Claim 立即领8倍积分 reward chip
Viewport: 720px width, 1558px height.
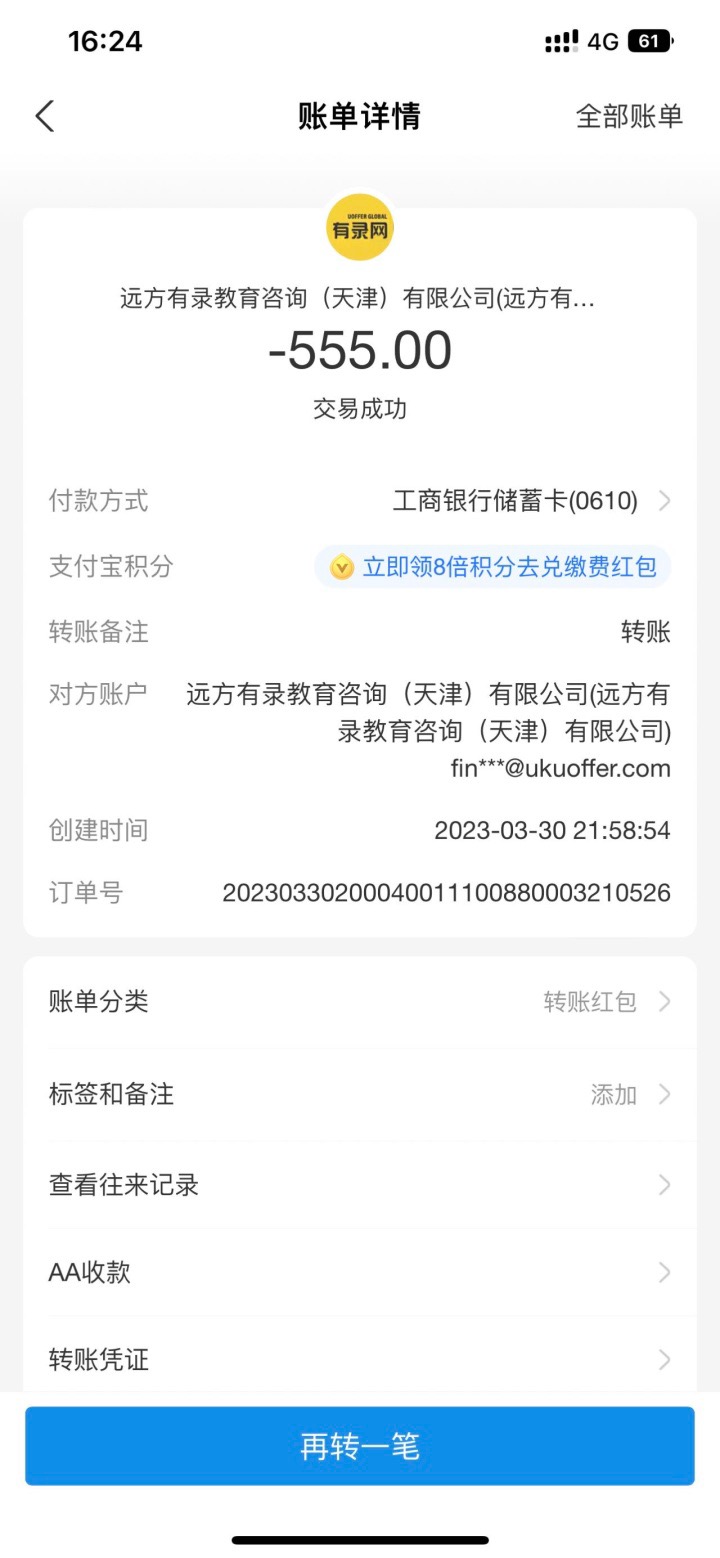tap(494, 567)
